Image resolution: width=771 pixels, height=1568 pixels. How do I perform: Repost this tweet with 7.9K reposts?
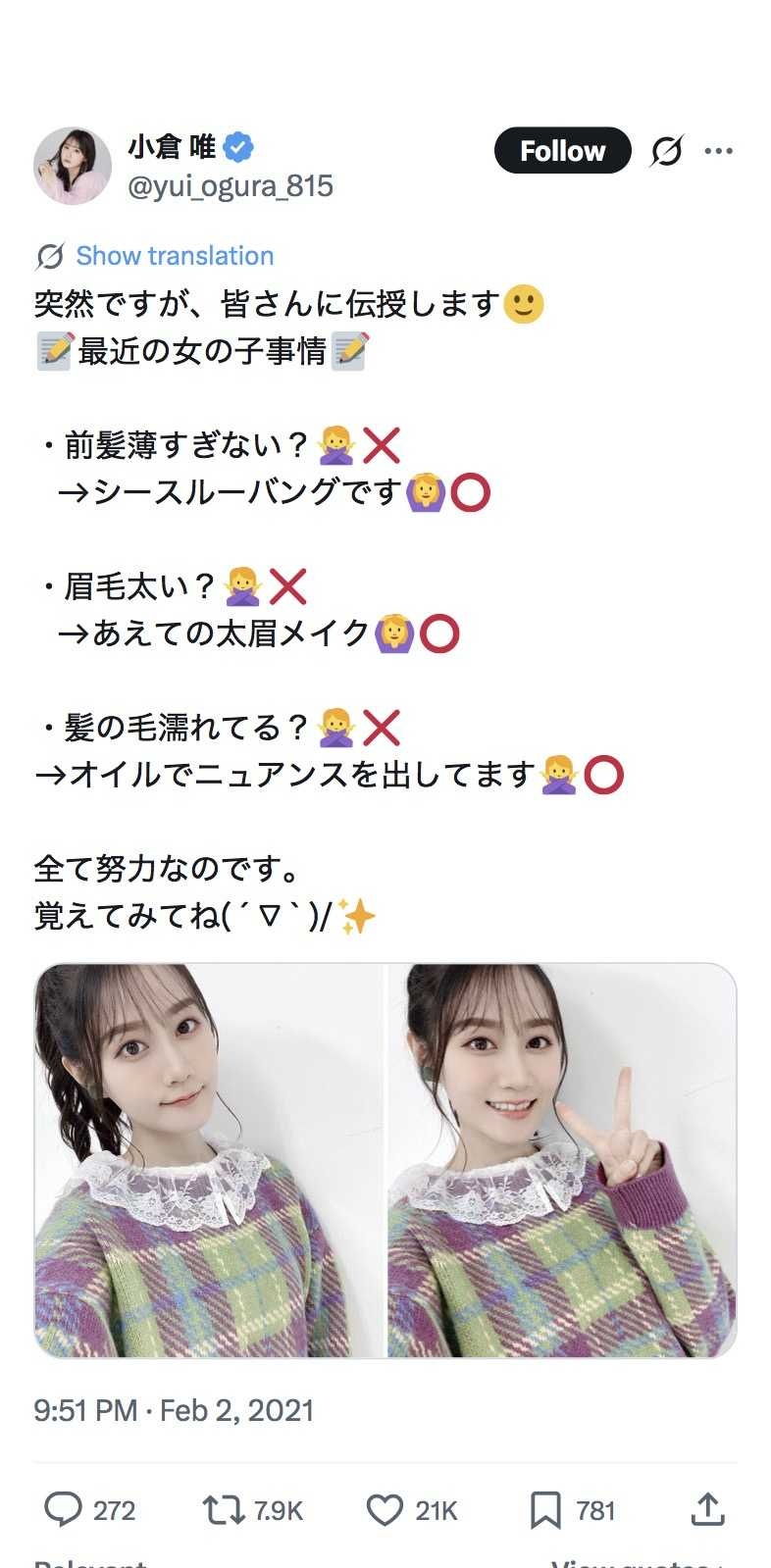(223, 1509)
